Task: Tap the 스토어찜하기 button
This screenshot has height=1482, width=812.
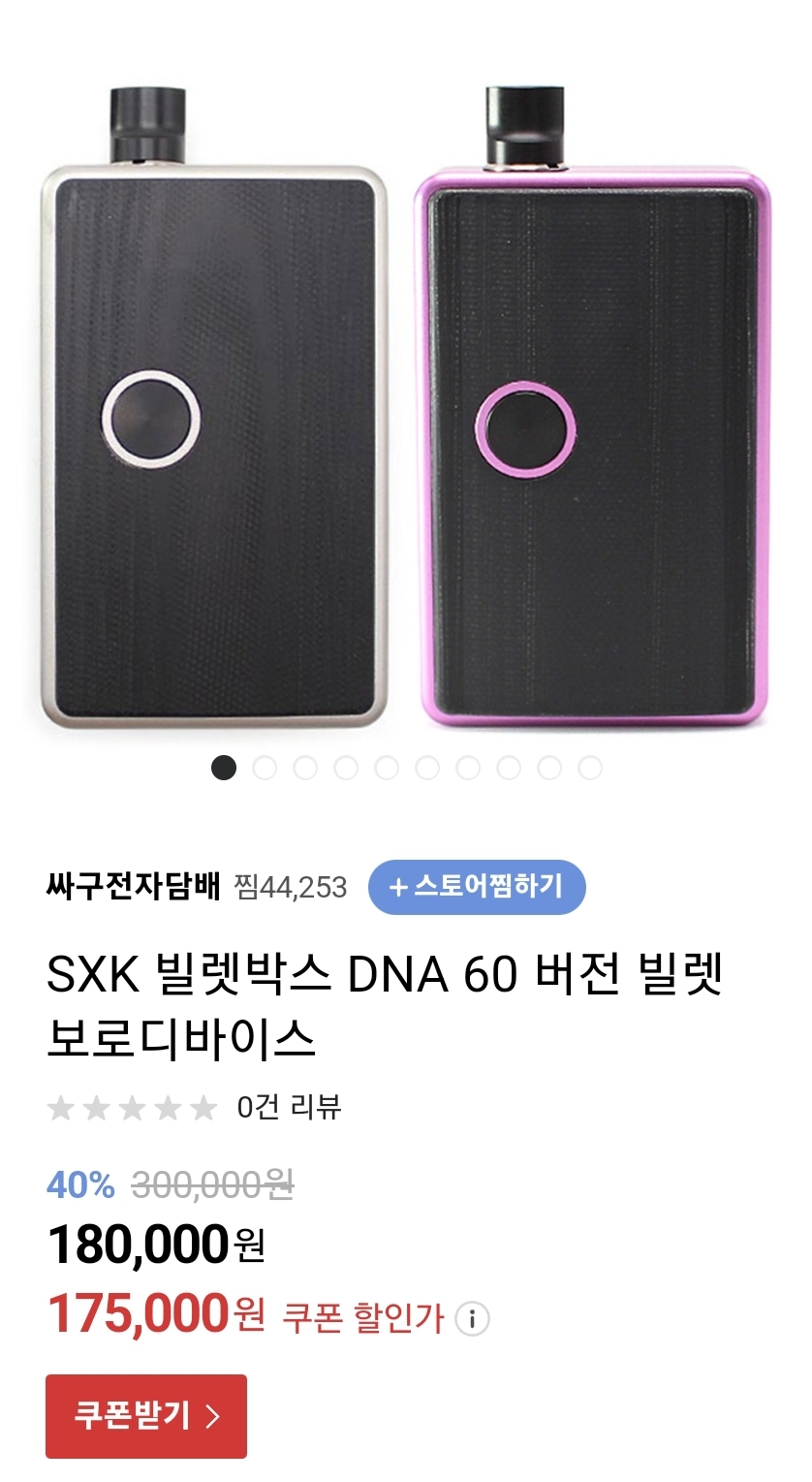Action: click(477, 887)
